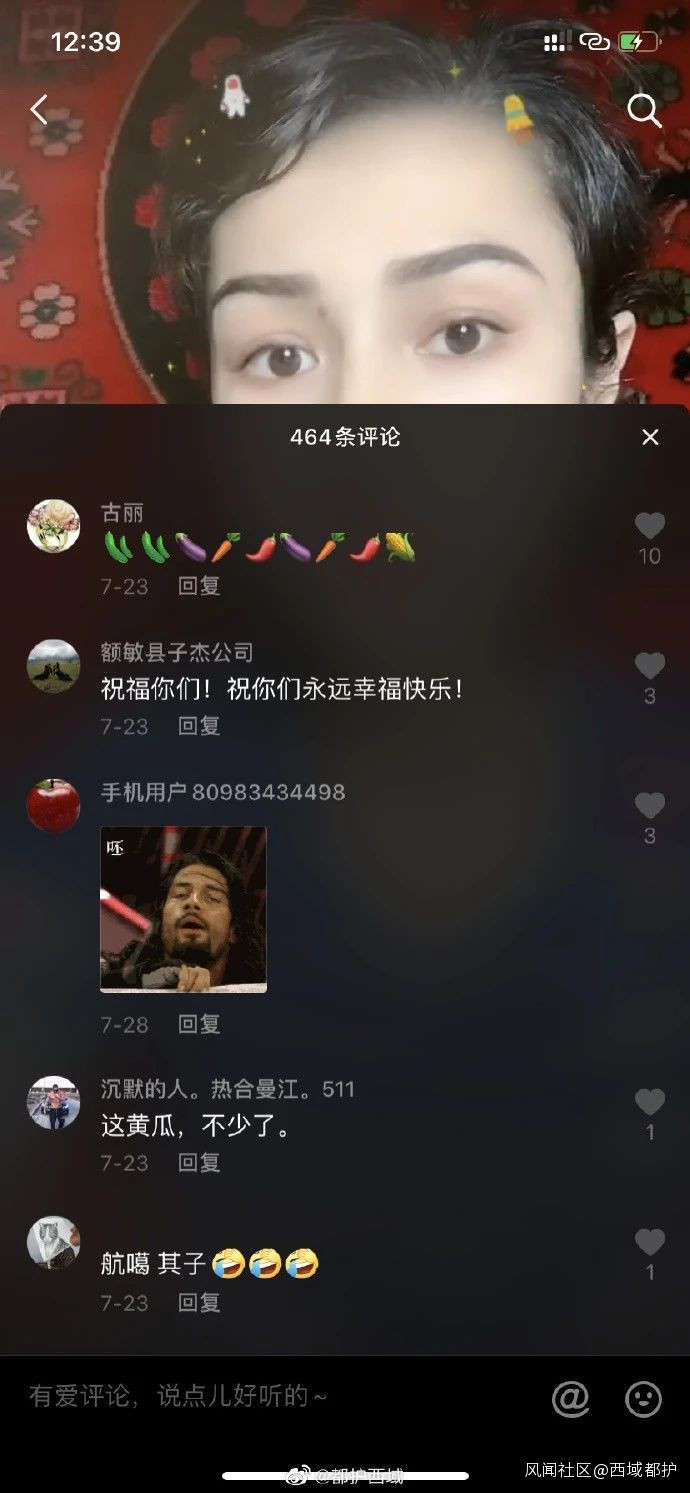Like the comment by 古丽
The height and width of the screenshot is (1493, 690).
[650, 526]
